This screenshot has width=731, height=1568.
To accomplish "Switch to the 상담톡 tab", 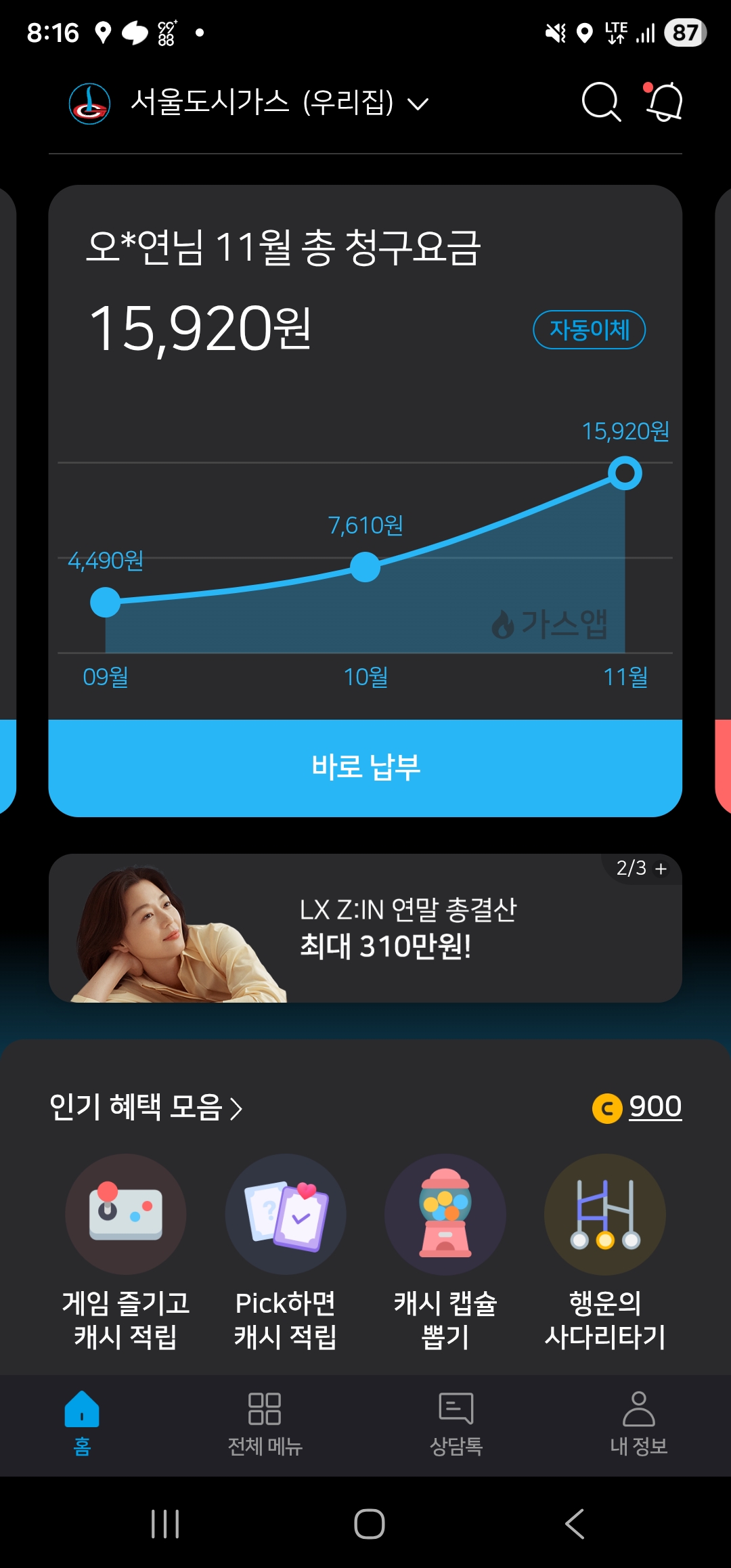I will (x=456, y=1423).
